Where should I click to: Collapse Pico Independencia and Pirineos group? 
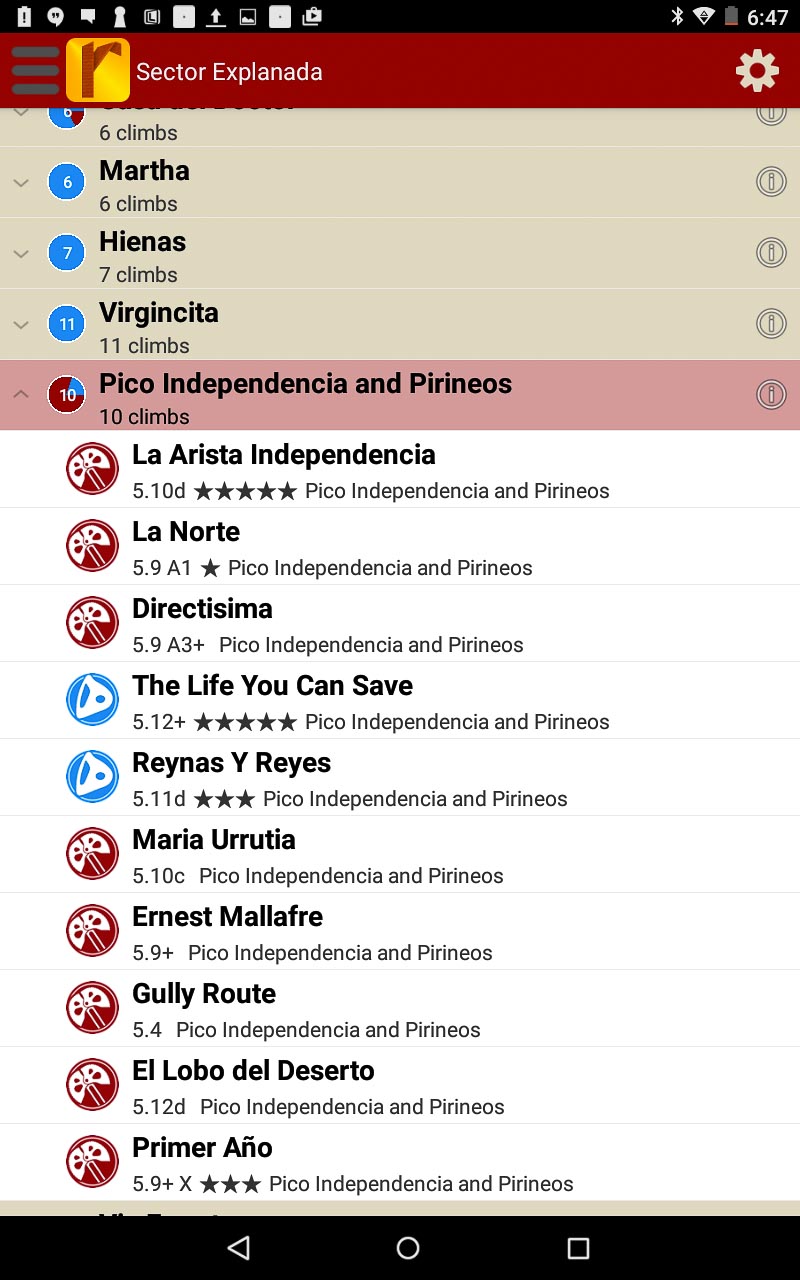(21, 395)
